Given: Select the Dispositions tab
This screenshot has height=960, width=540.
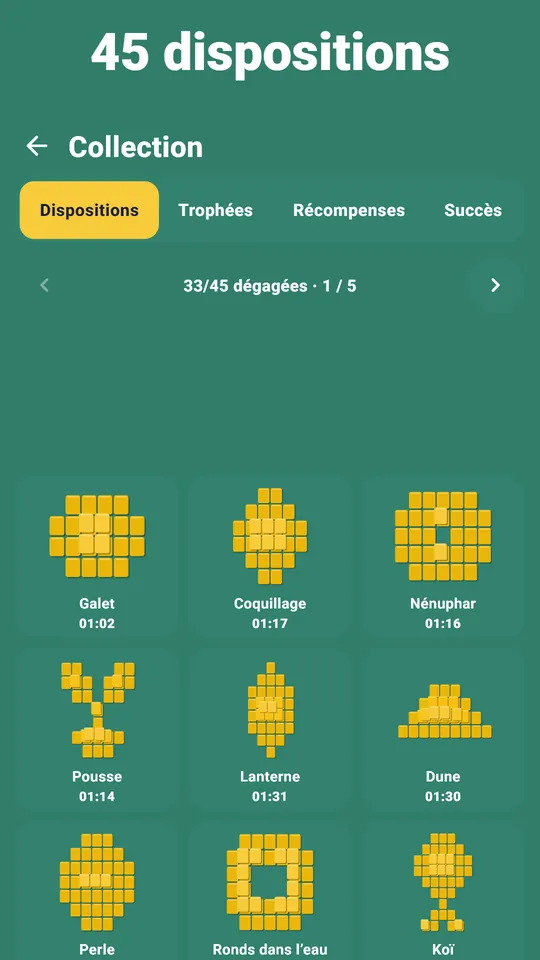Looking at the screenshot, I should [x=89, y=210].
